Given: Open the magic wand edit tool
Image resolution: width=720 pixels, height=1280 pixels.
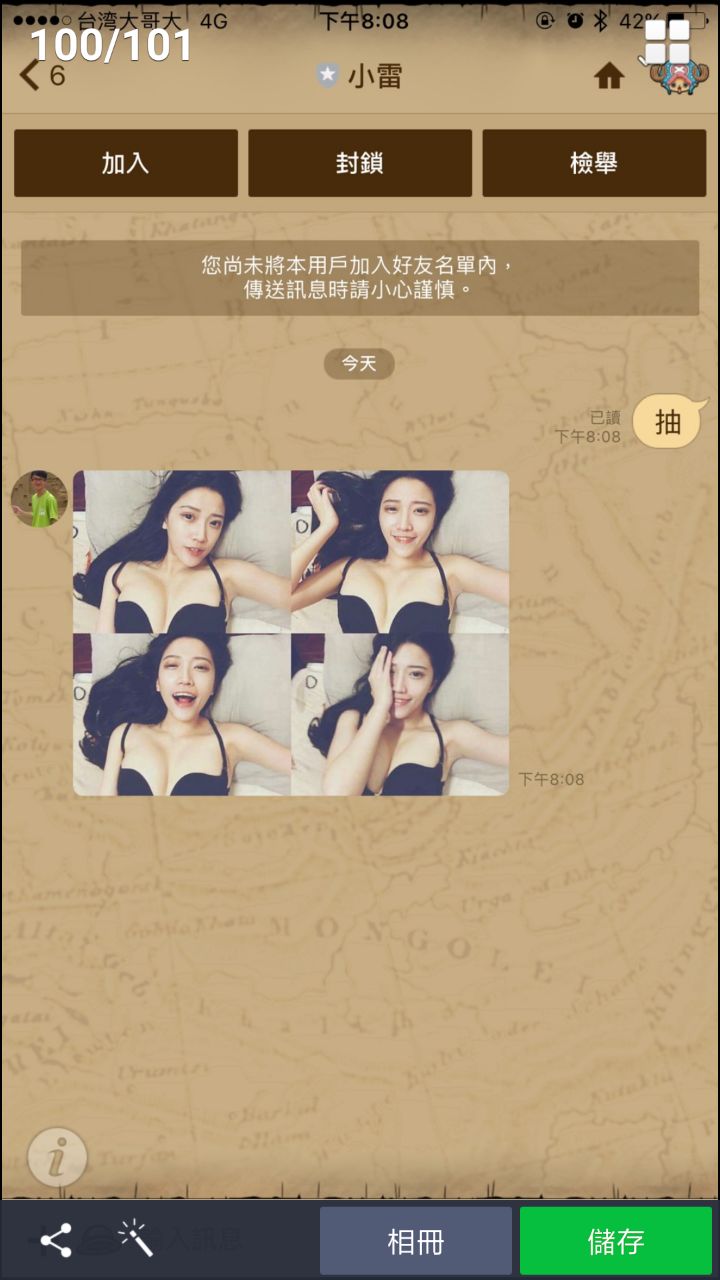Looking at the screenshot, I should [135, 1239].
